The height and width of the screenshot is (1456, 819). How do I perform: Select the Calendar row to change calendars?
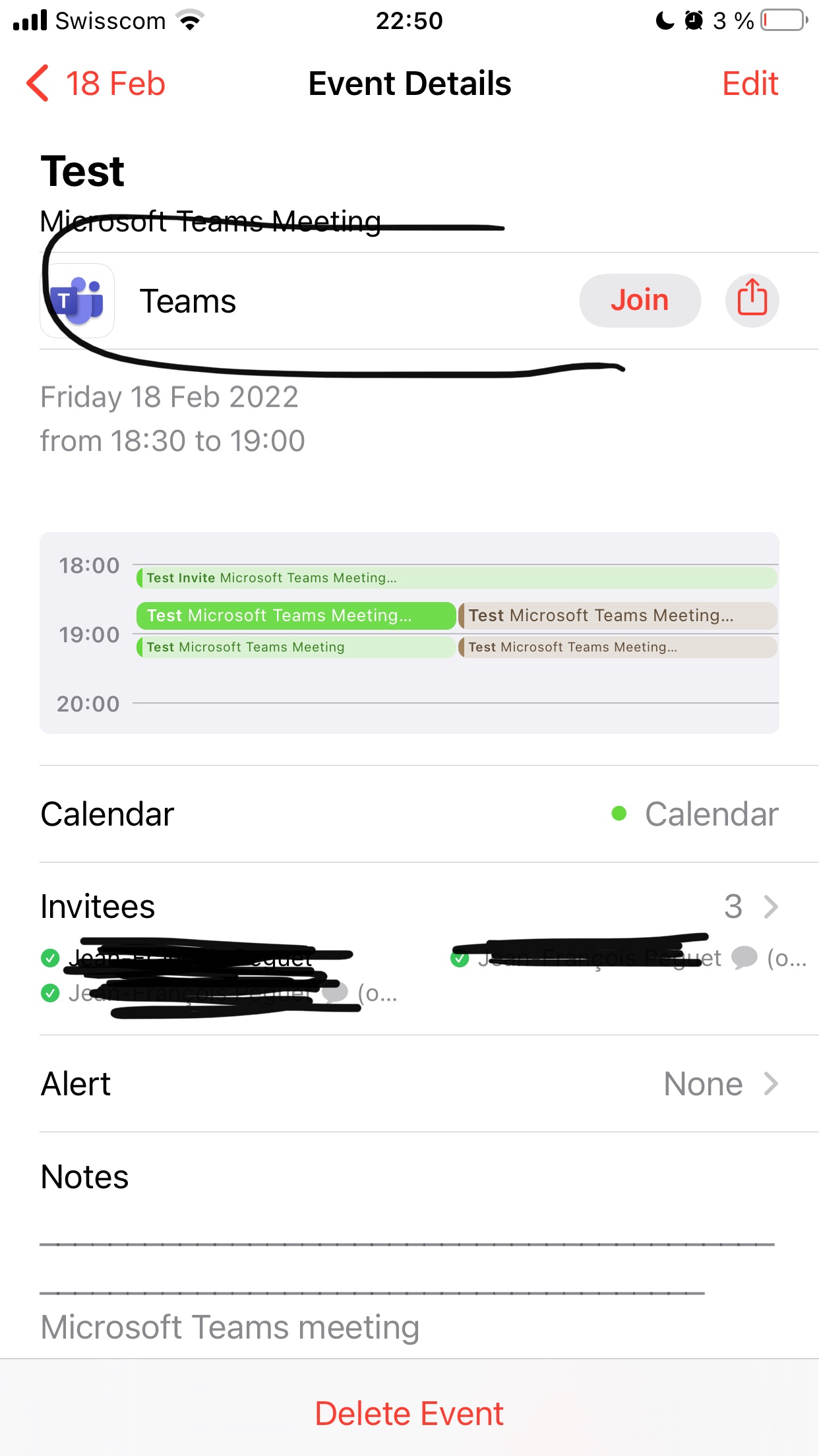point(409,813)
